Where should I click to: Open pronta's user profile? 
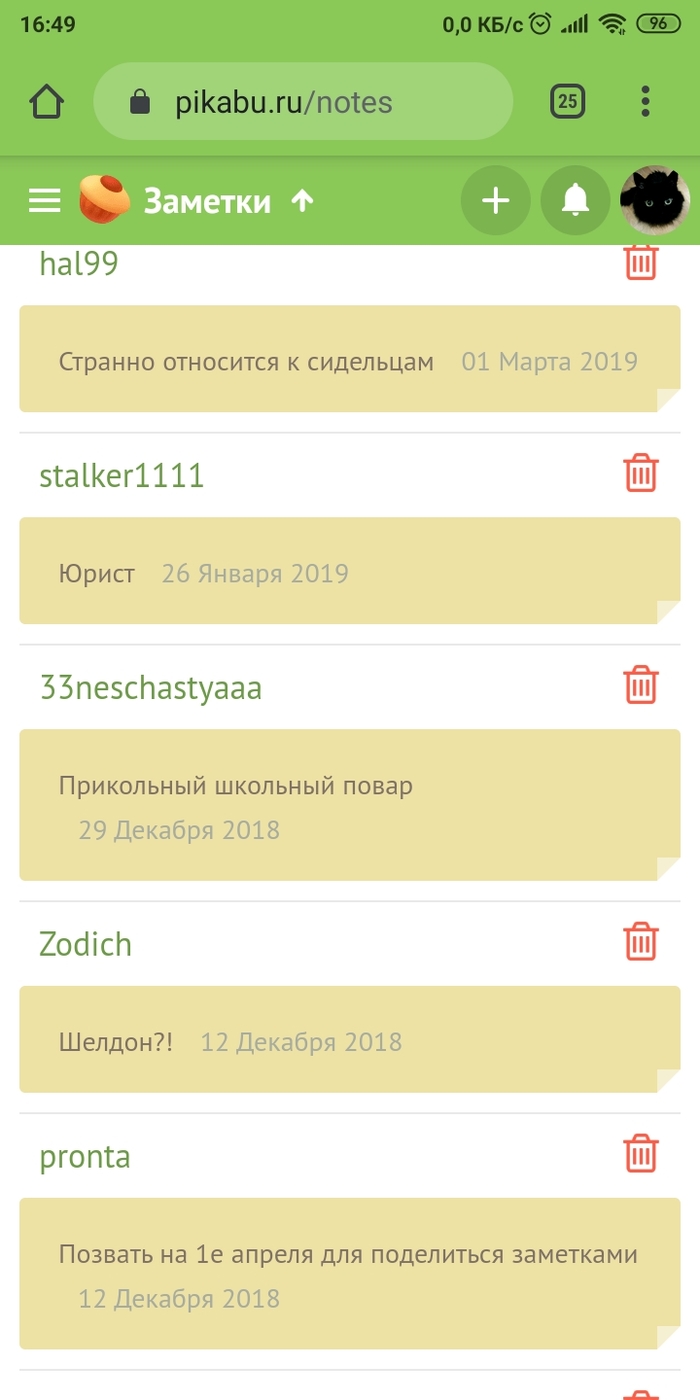[x=85, y=1158]
